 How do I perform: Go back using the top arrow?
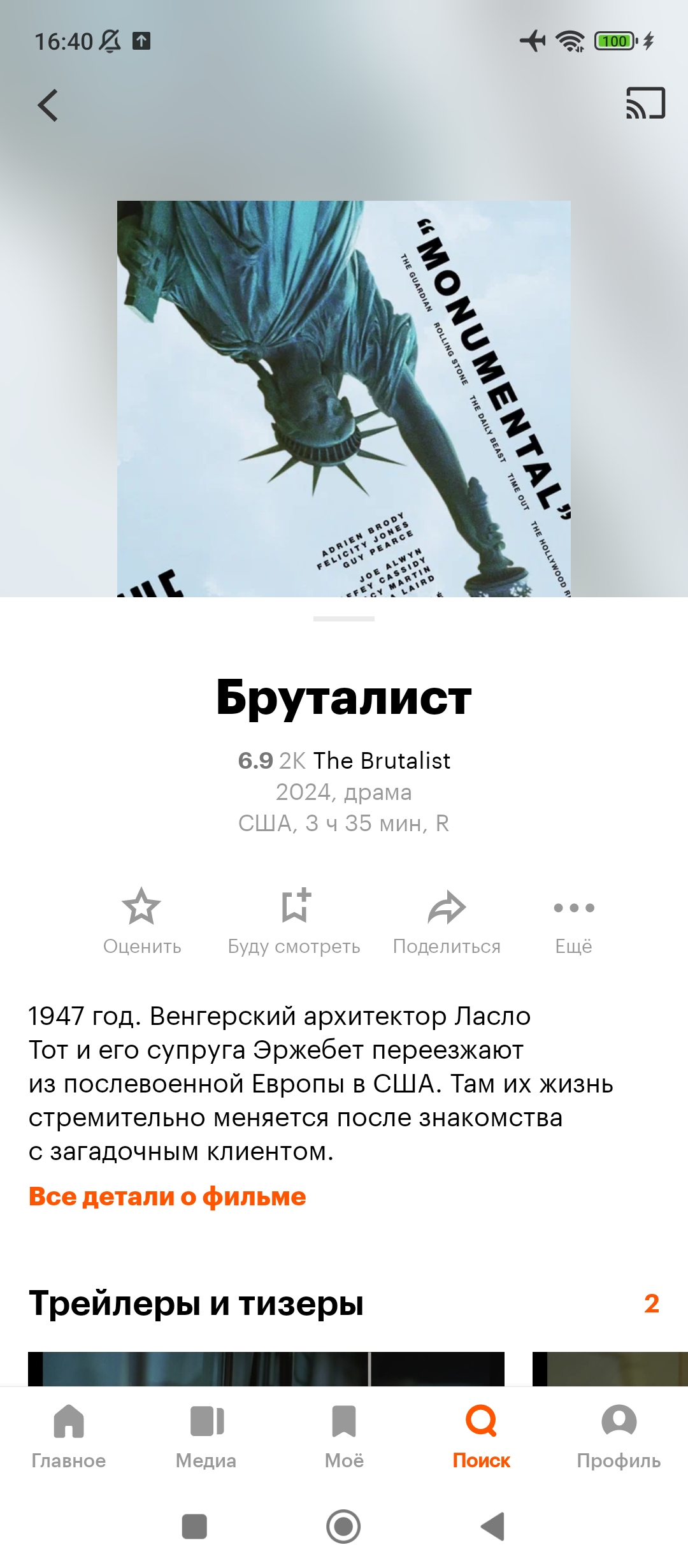[x=48, y=105]
